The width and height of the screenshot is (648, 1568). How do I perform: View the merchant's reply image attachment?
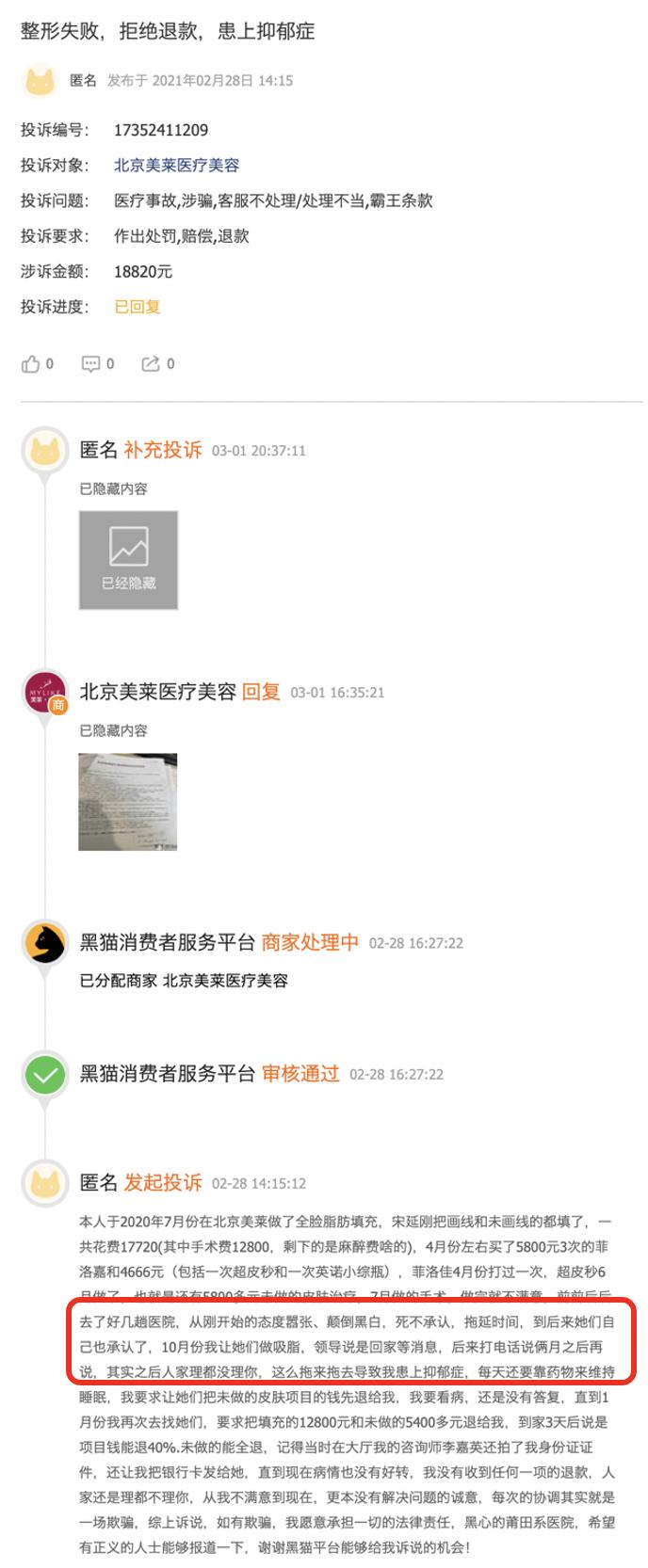tap(128, 801)
